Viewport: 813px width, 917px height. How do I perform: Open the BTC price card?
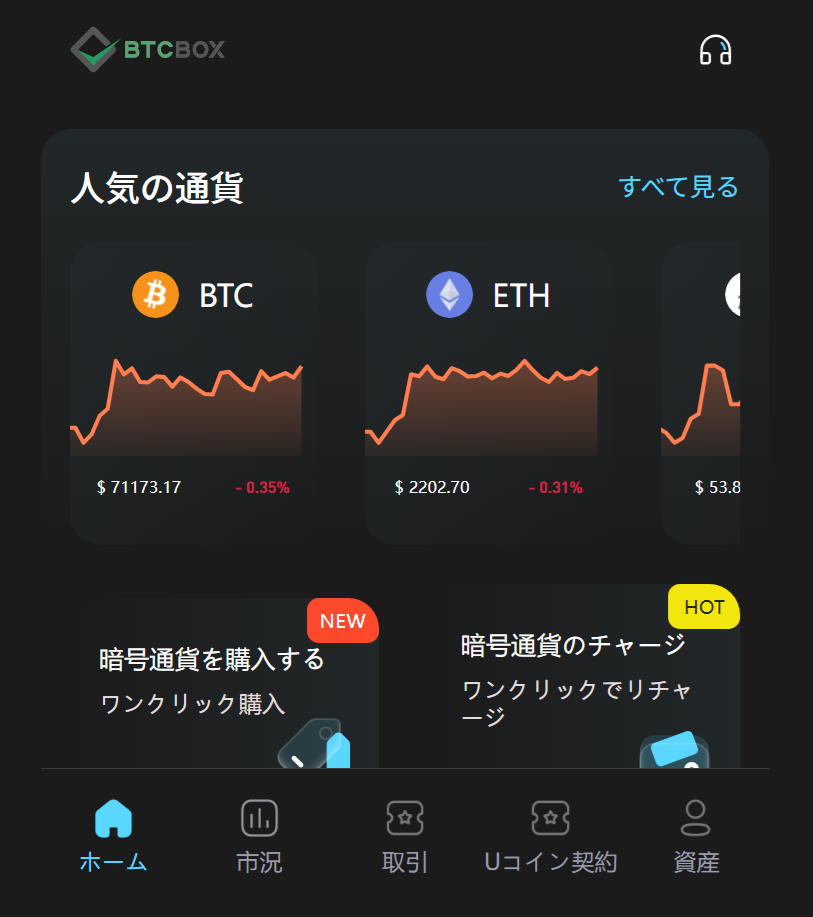pos(193,393)
